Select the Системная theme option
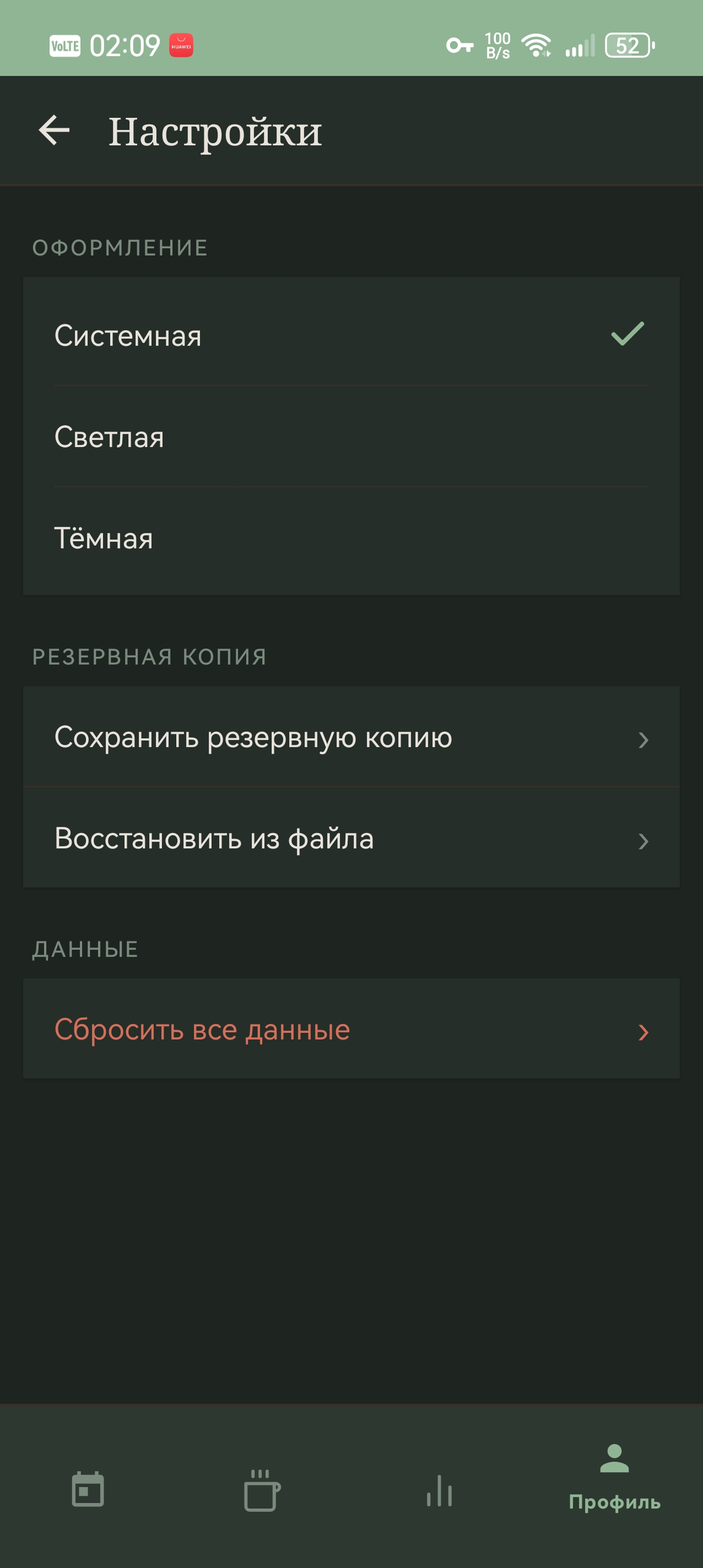The image size is (703, 1568). 351,335
